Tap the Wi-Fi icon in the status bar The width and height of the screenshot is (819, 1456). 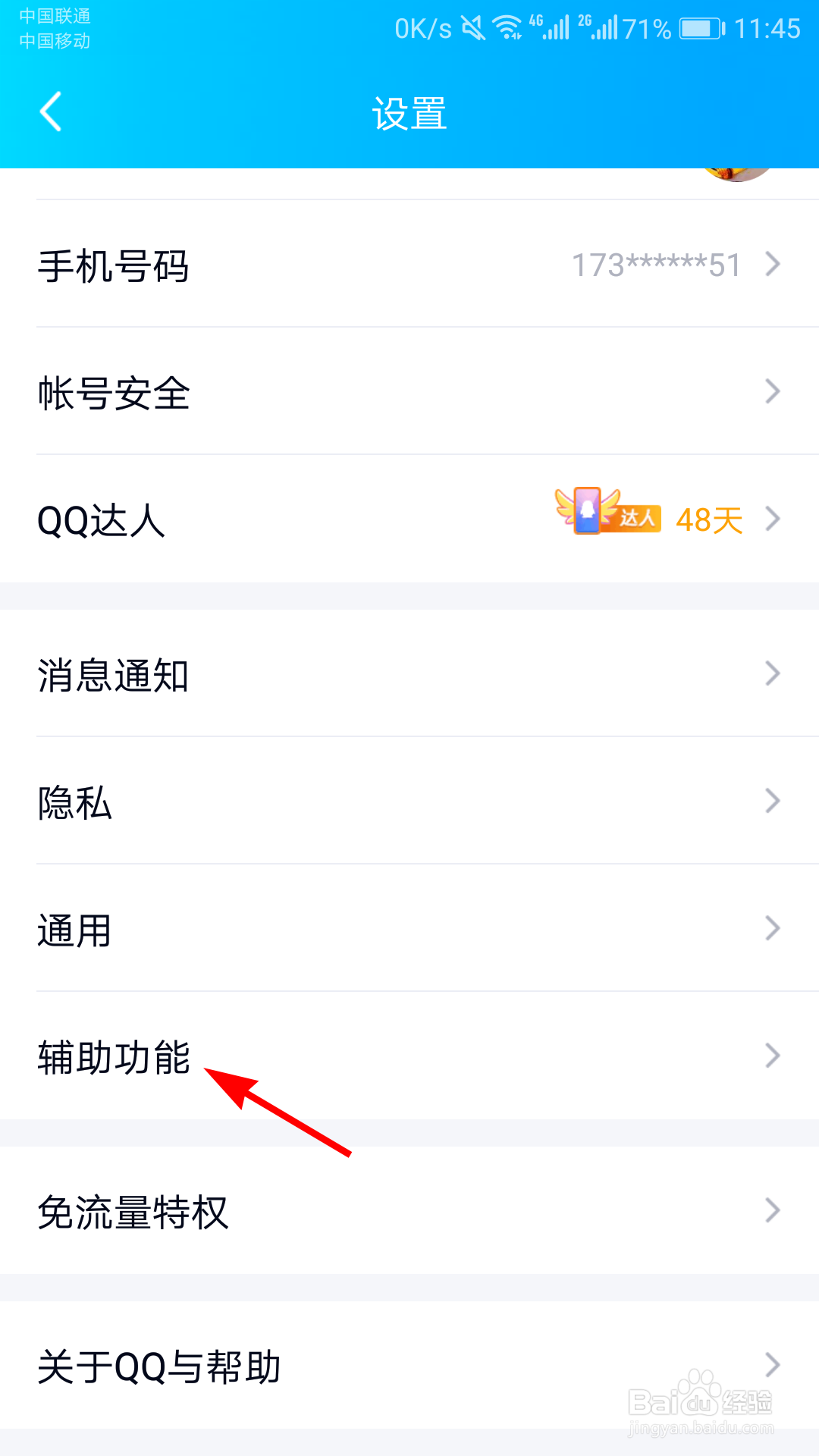point(508,27)
